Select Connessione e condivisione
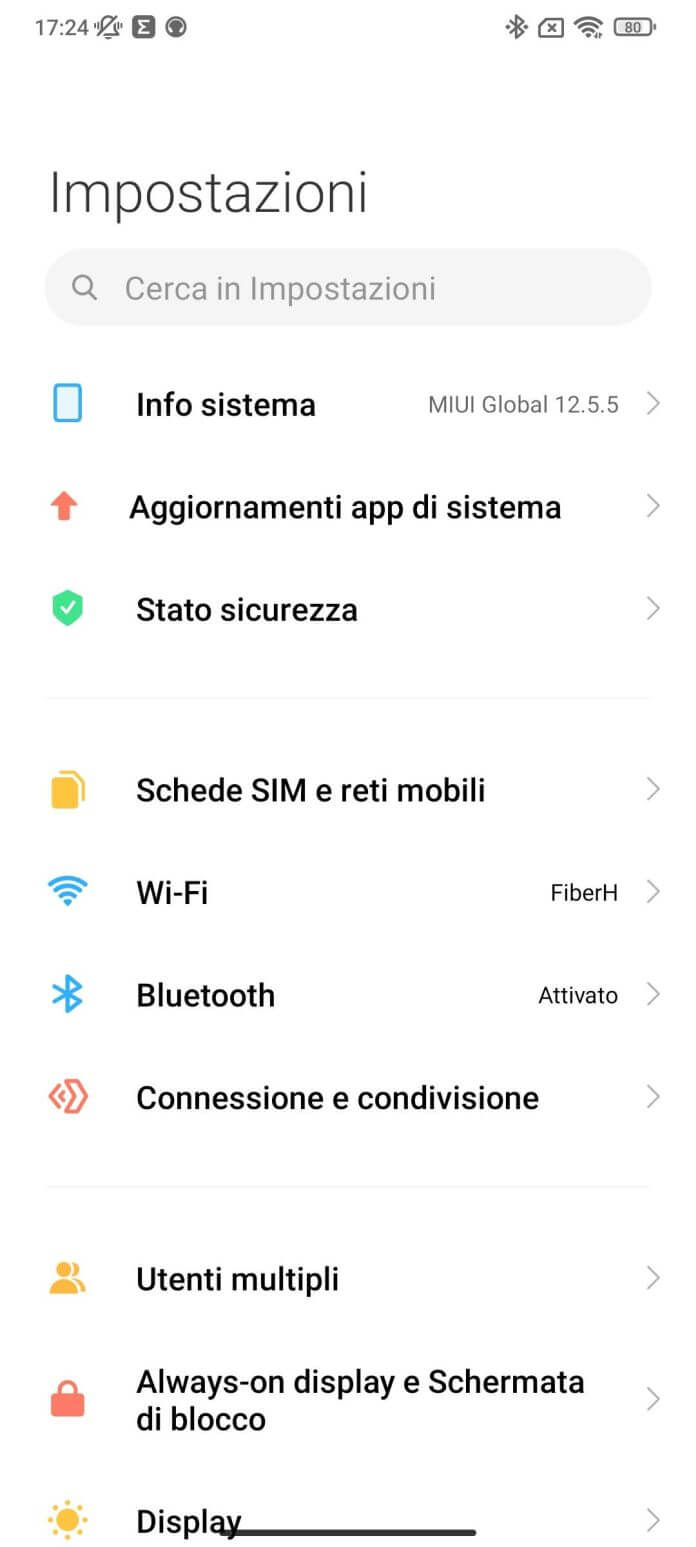This screenshot has height=1547, width=696. tap(348, 1098)
